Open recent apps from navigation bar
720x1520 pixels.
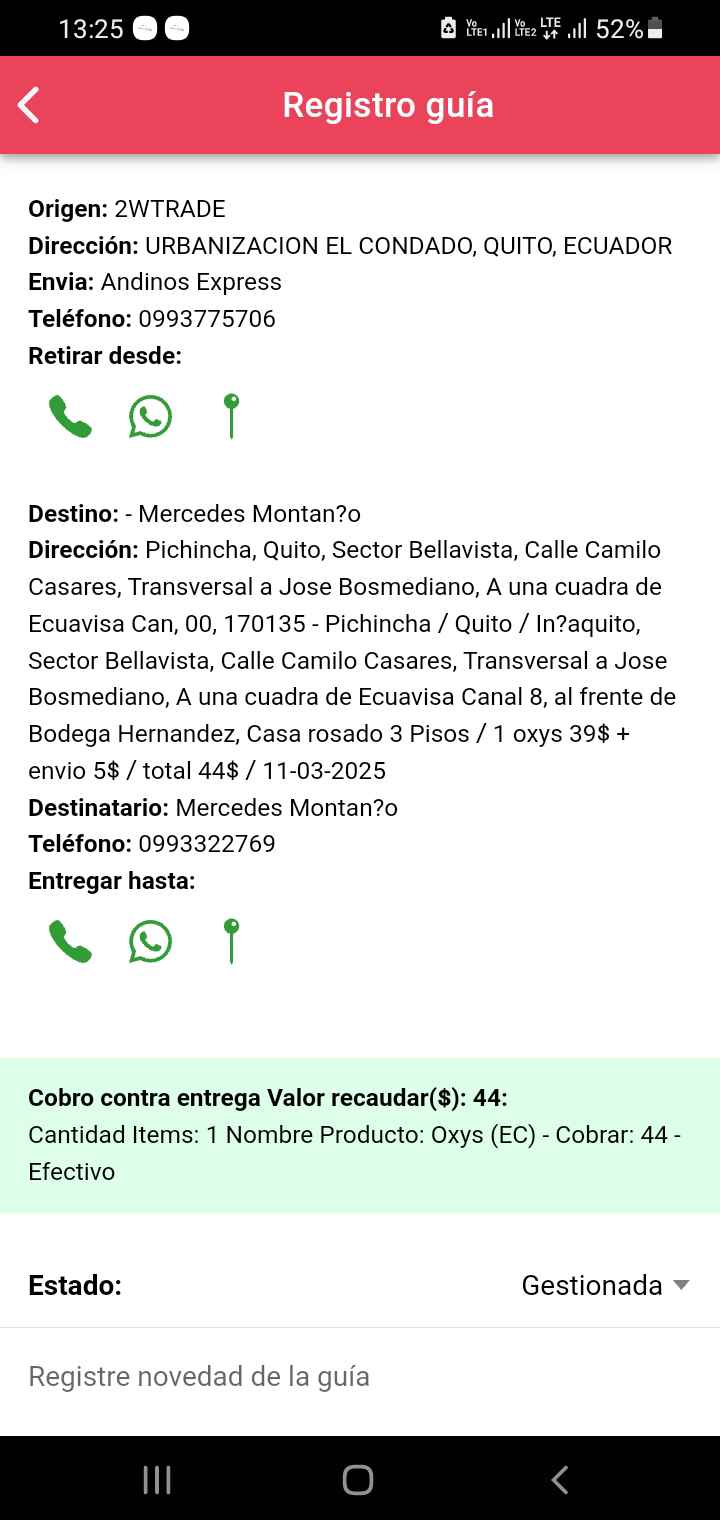click(157, 1480)
